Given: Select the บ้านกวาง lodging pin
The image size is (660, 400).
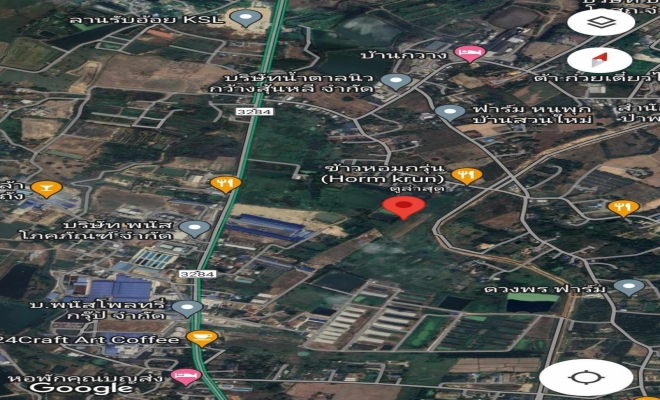Looking at the screenshot, I should coord(466,53).
